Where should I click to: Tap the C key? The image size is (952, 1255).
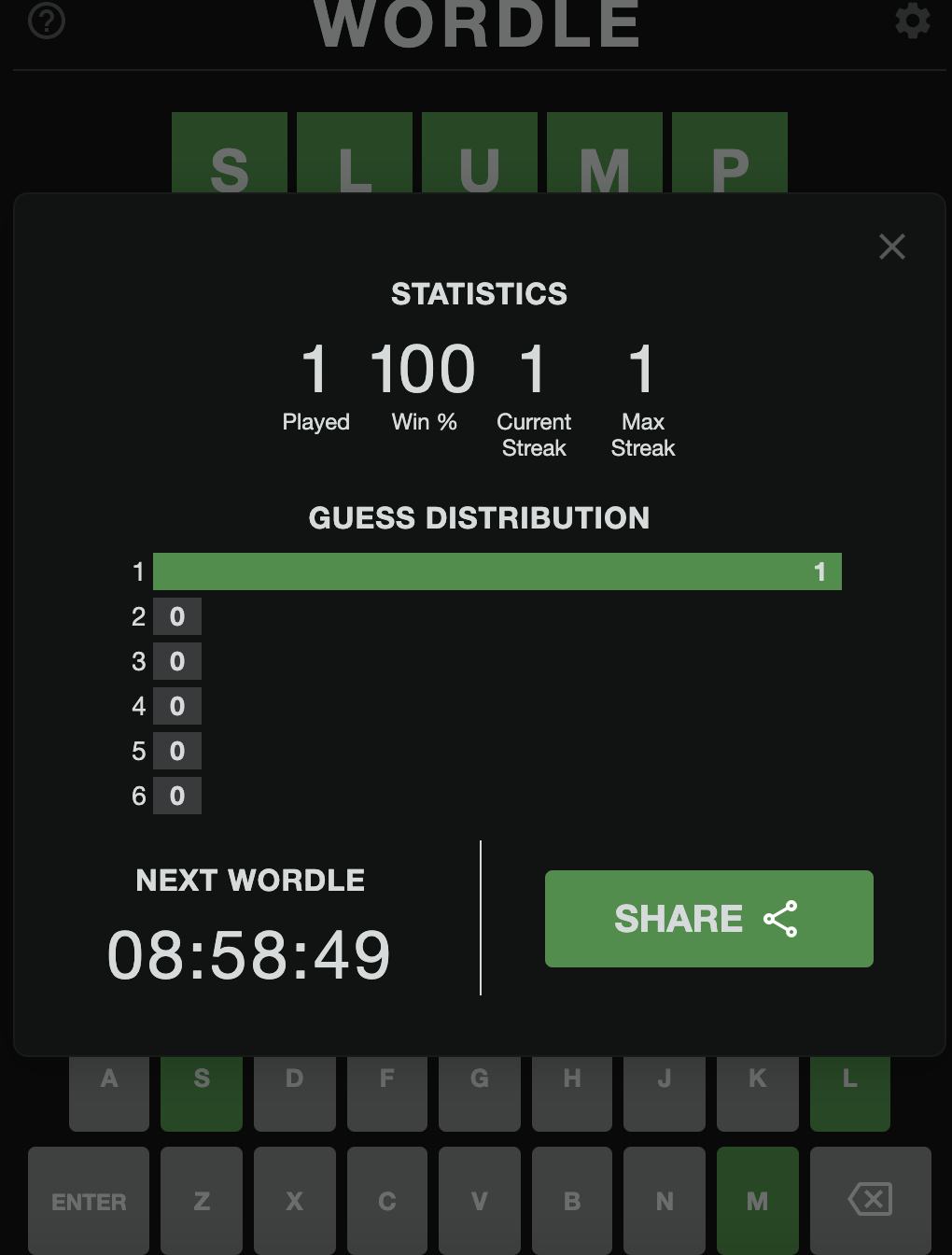pos(386,1200)
